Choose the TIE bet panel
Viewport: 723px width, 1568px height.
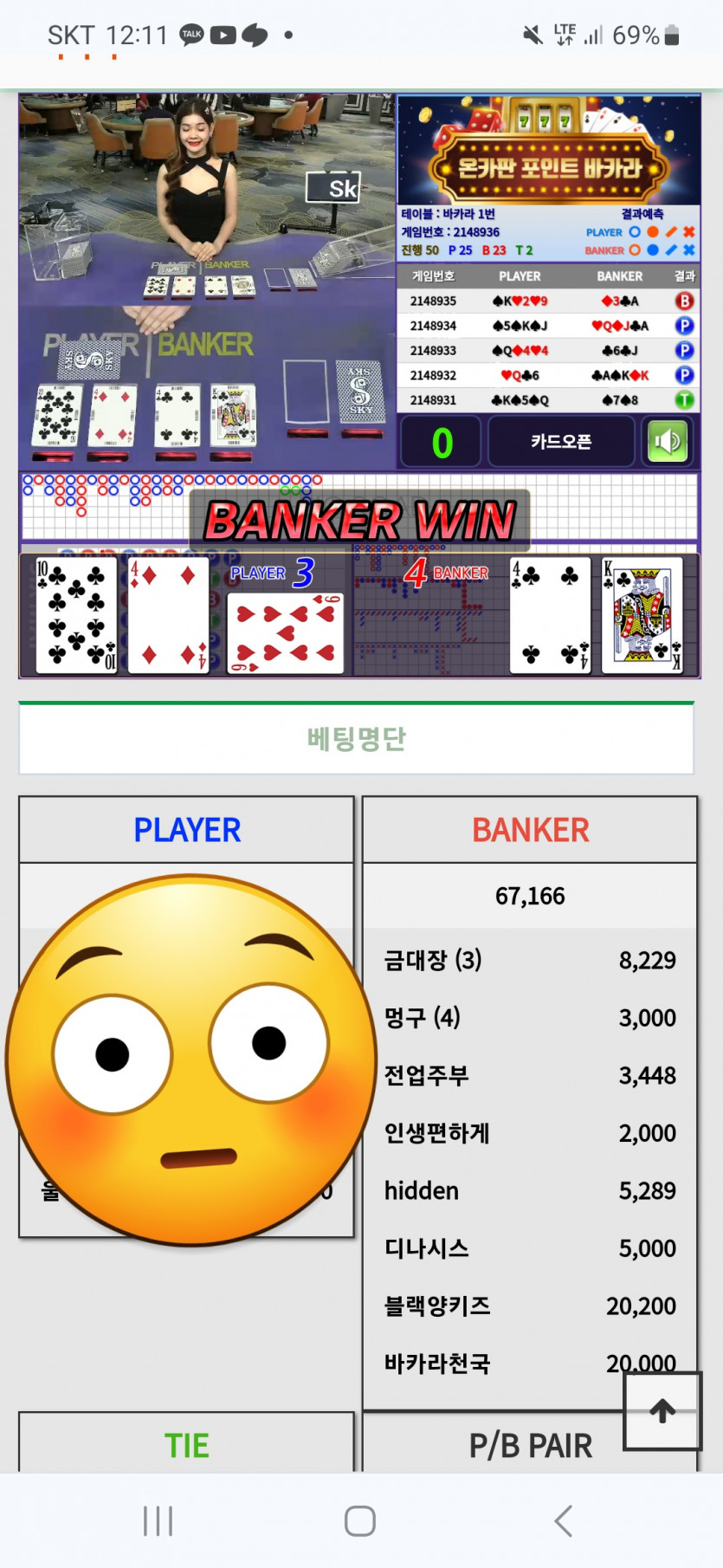tap(187, 1445)
